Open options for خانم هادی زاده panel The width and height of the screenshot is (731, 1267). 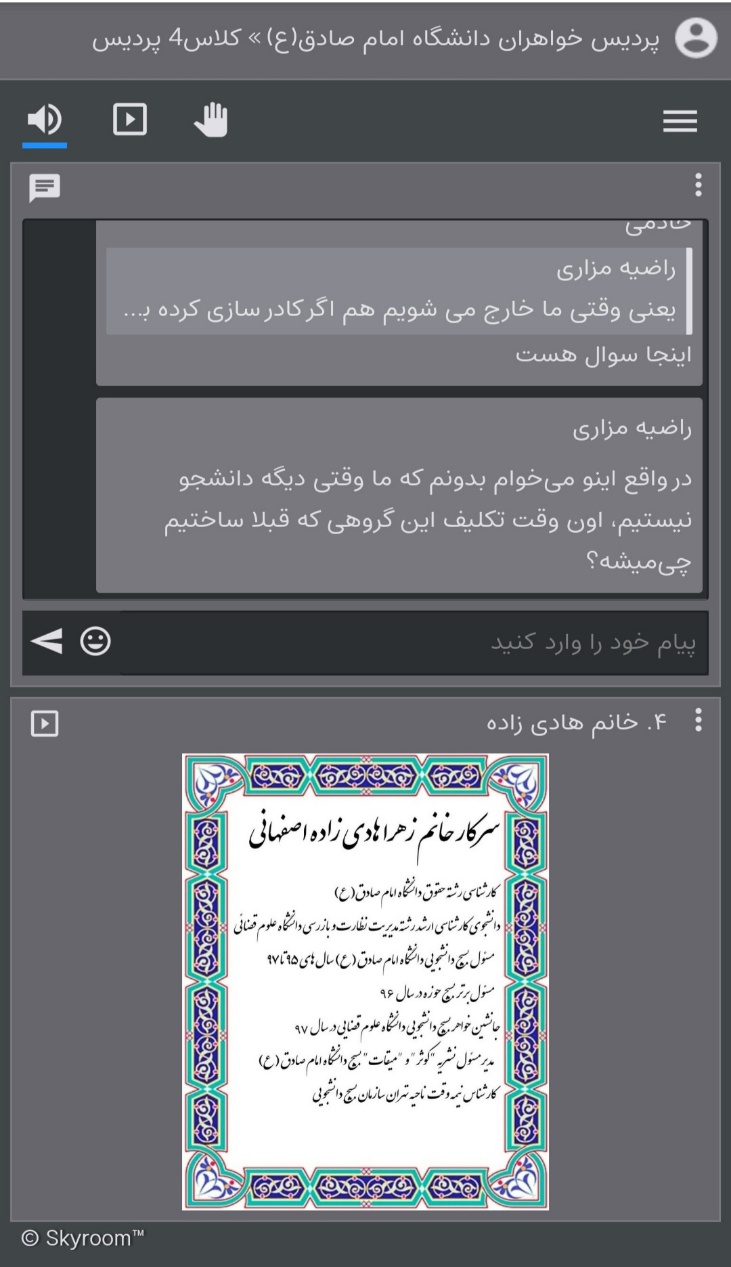click(698, 721)
